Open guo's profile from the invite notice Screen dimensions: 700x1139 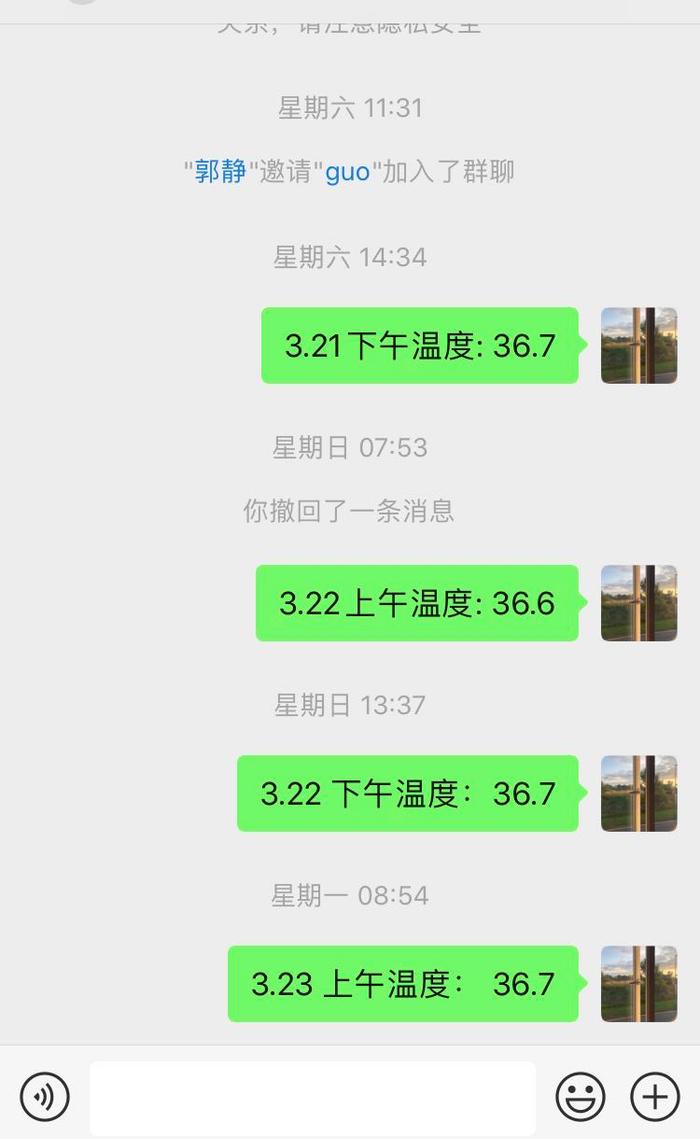click(x=348, y=173)
